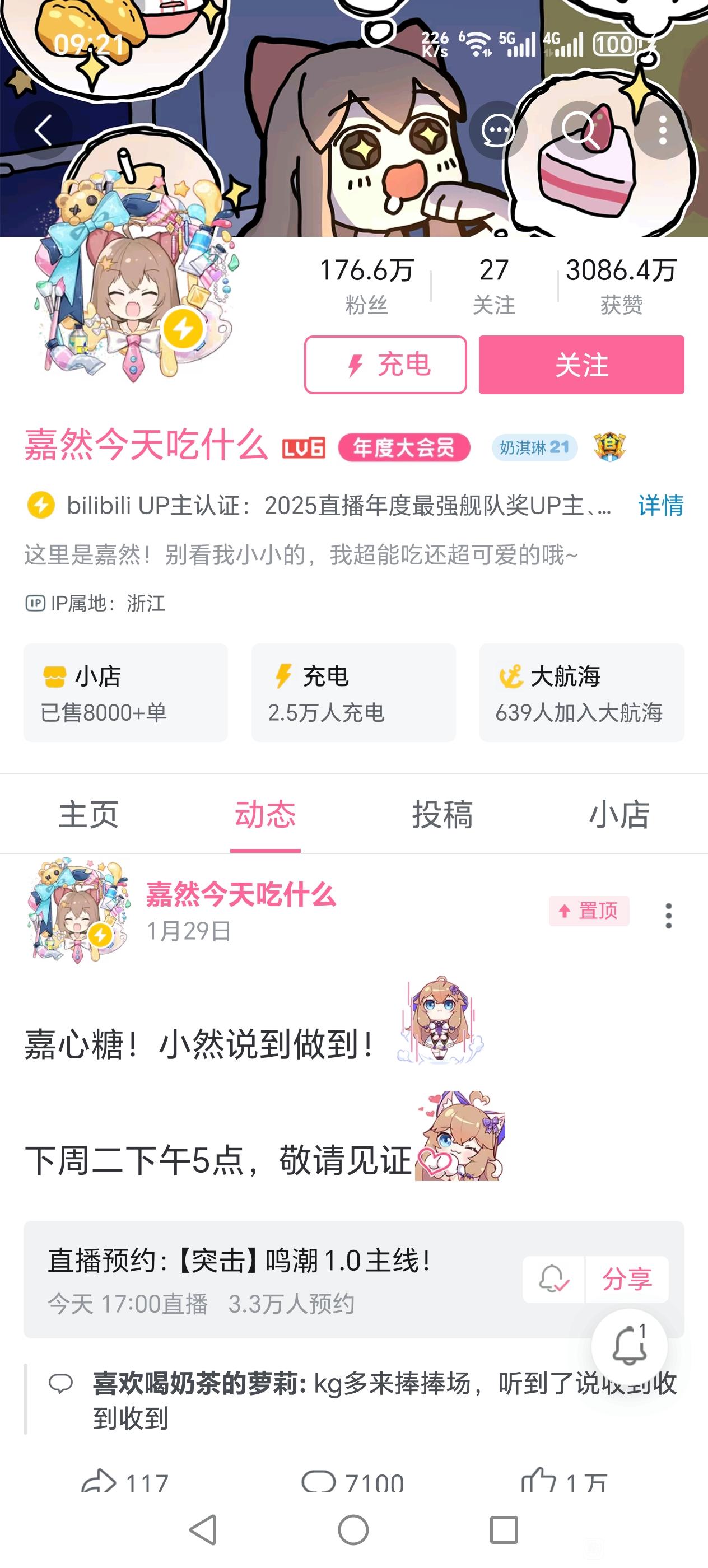The image size is (708, 1568).
Task: Tap the floating notification bell button
Action: click(x=629, y=1347)
